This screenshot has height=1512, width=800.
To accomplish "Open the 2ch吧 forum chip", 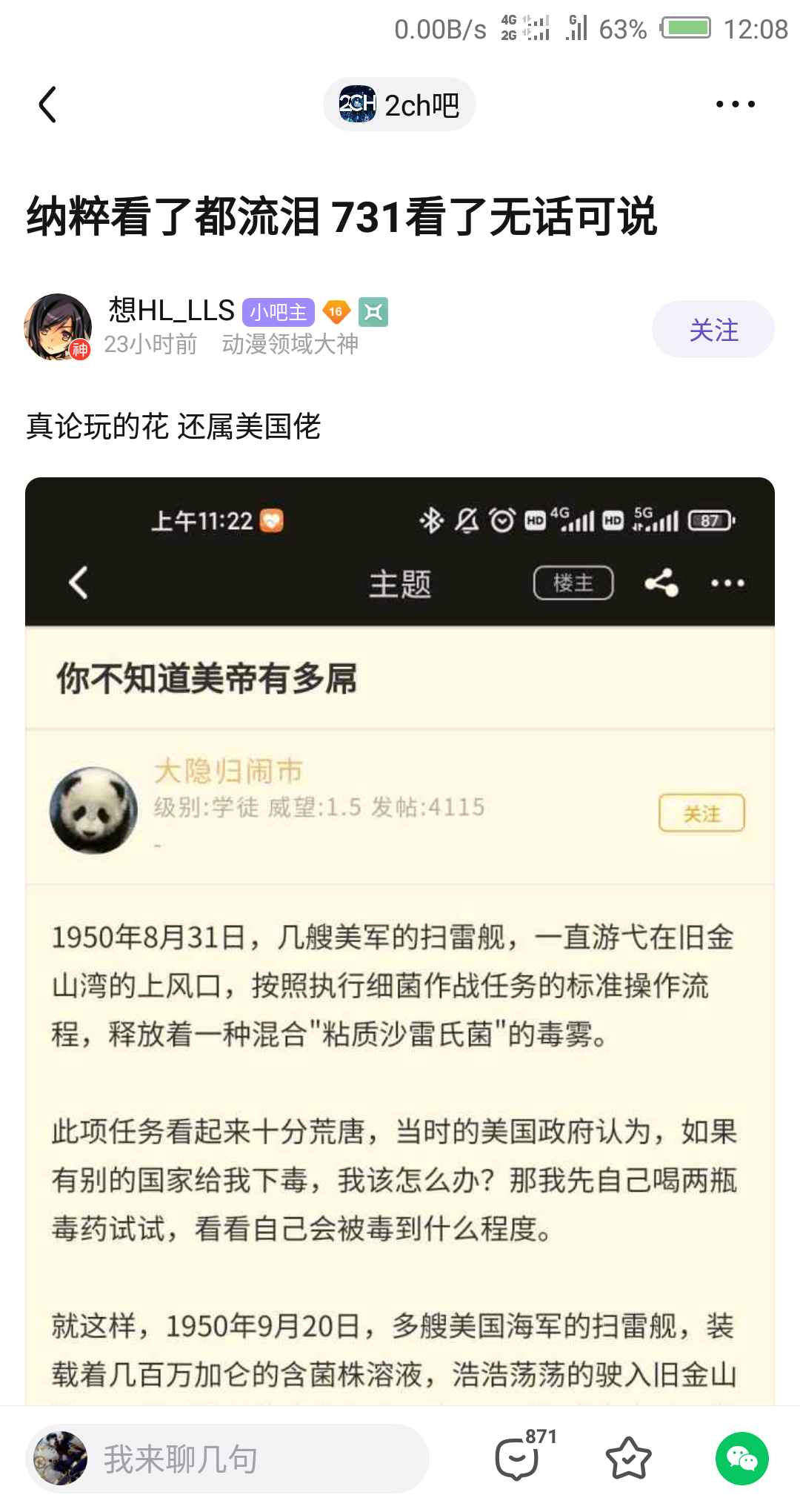I will click(399, 105).
